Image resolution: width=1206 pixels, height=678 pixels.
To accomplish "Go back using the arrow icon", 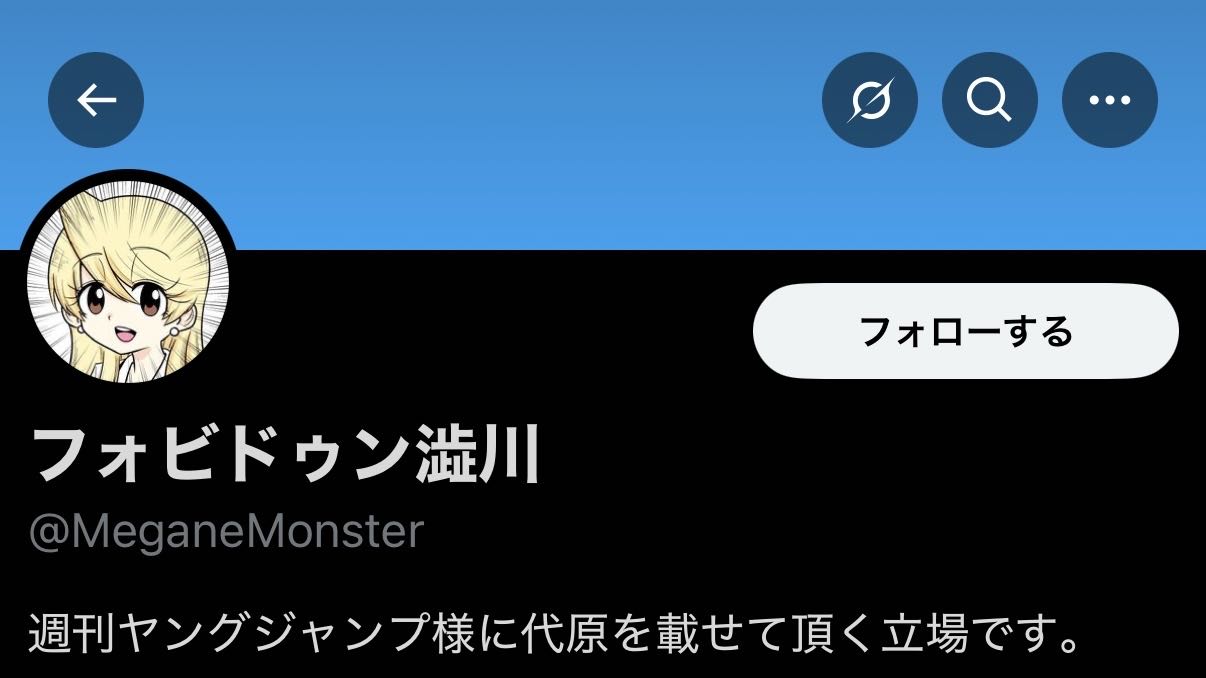I will 96,100.
